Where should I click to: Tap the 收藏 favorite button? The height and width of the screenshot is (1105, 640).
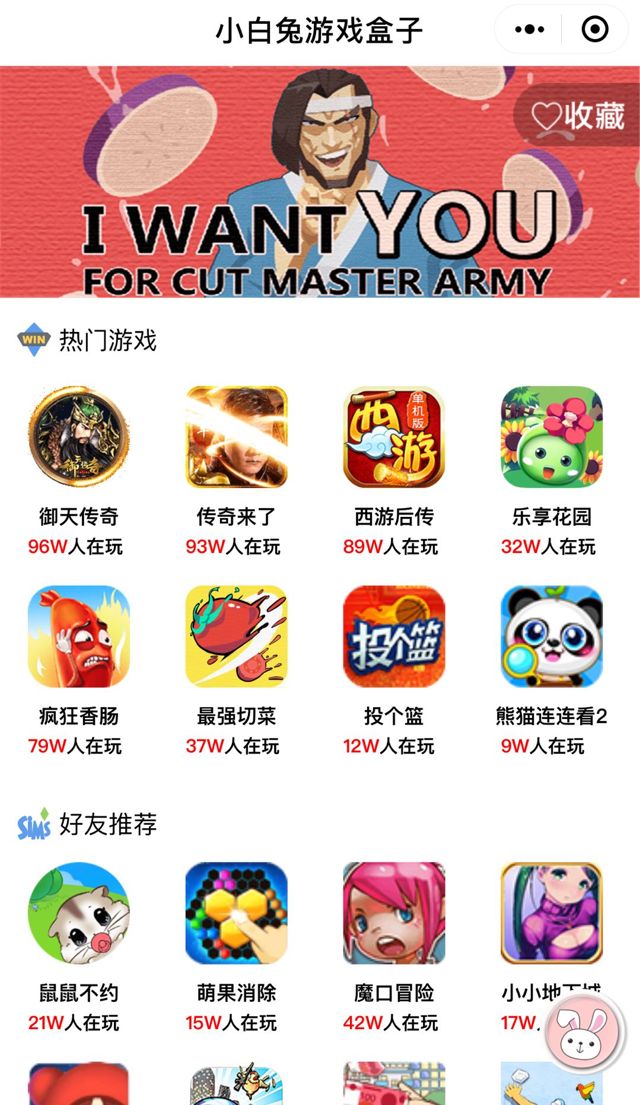click(579, 115)
